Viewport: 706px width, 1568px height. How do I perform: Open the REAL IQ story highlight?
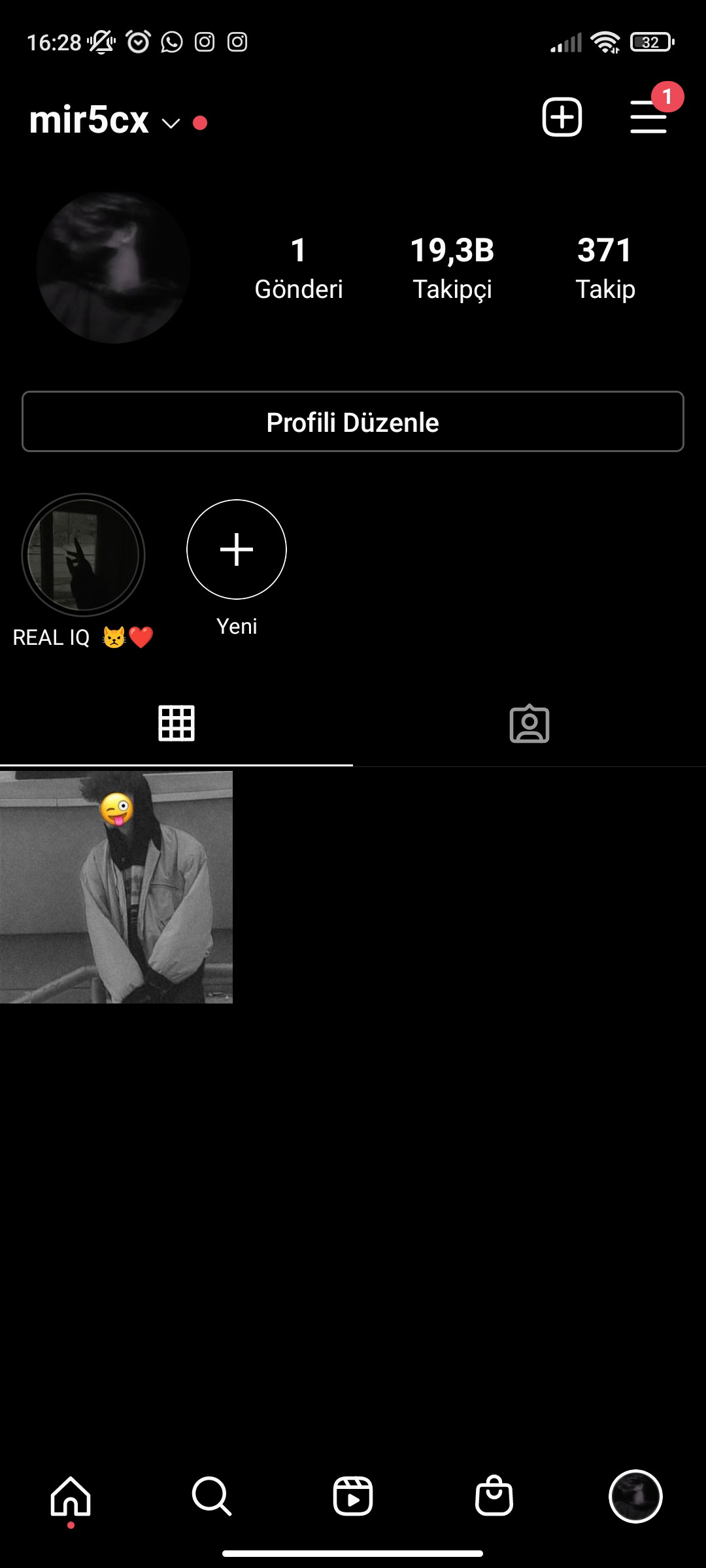coord(83,555)
